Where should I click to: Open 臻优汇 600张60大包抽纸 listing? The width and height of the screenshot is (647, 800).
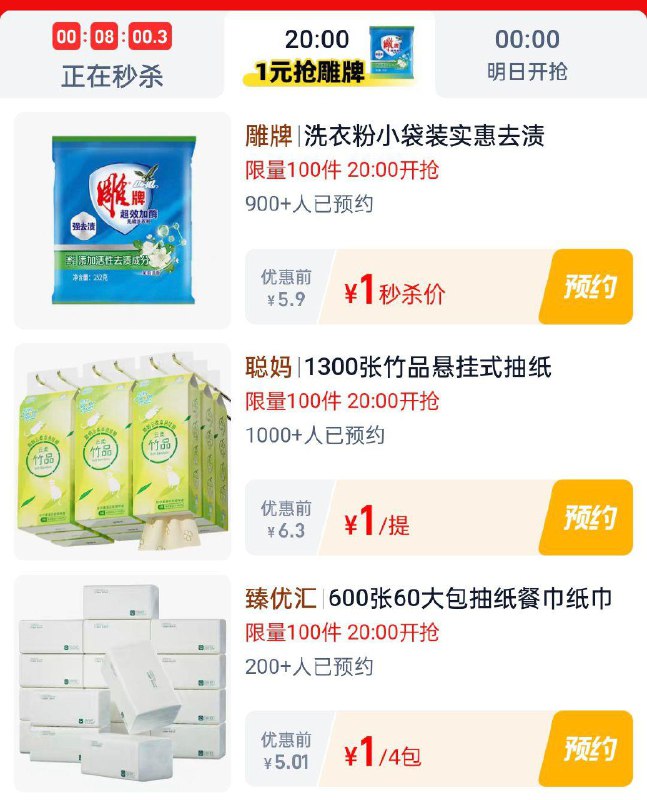(428, 598)
